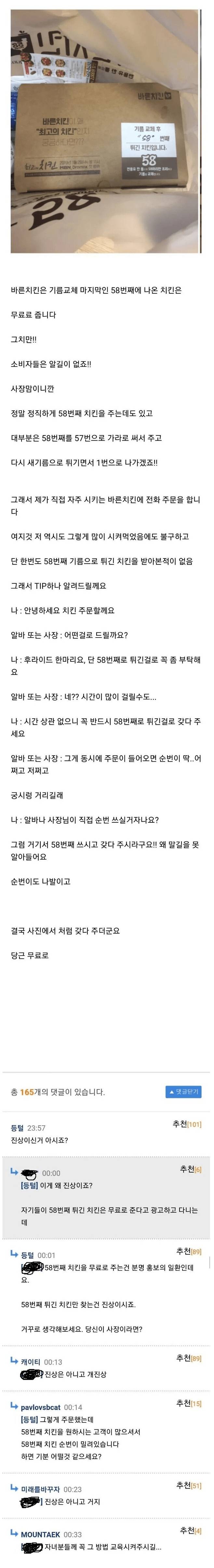Tap 추천 on 미래를바꾸자's reply
The image size is (214, 1568).
[x=188, y=1485]
